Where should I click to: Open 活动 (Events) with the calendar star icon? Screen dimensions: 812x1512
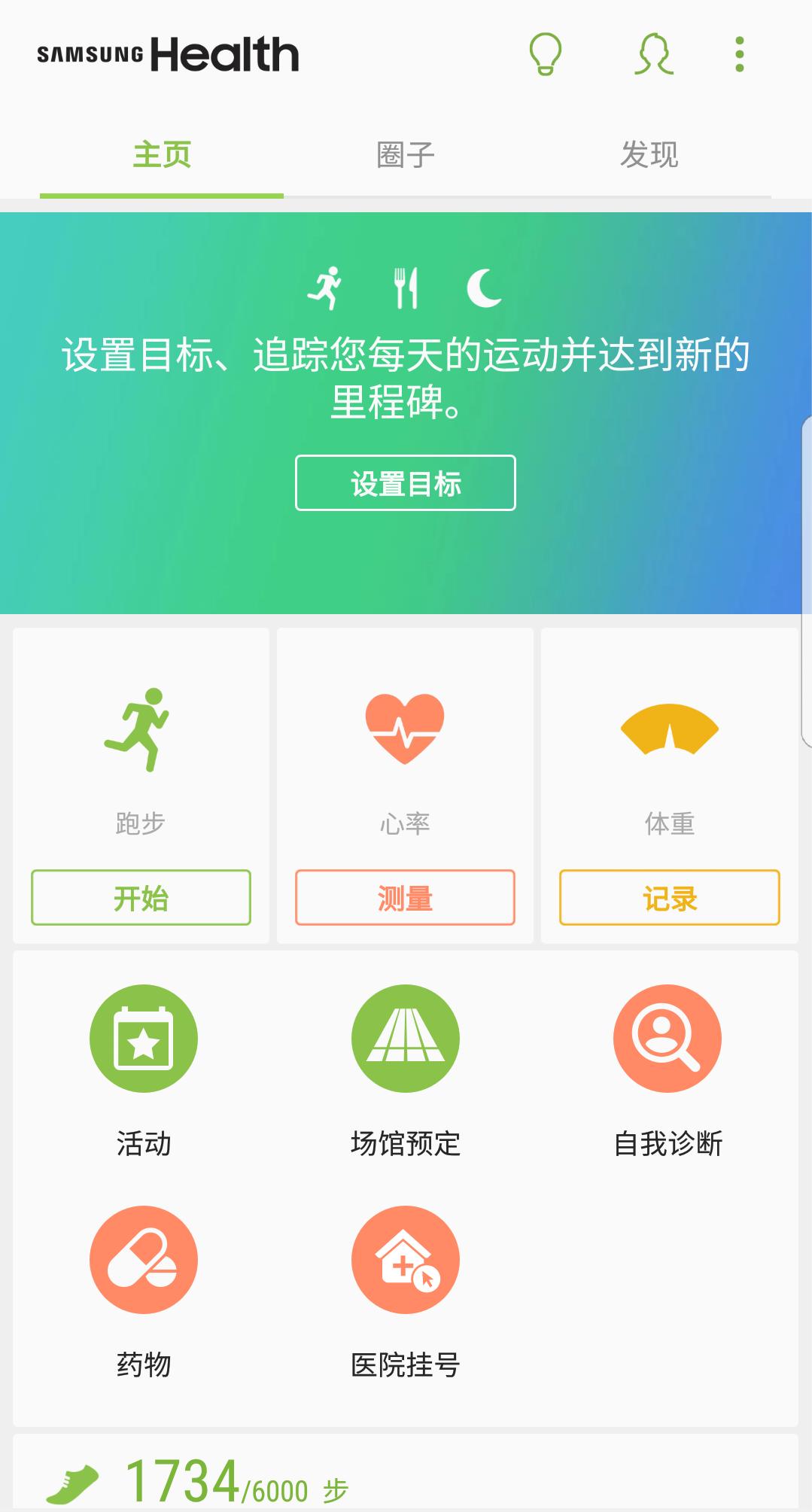(144, 1037)
